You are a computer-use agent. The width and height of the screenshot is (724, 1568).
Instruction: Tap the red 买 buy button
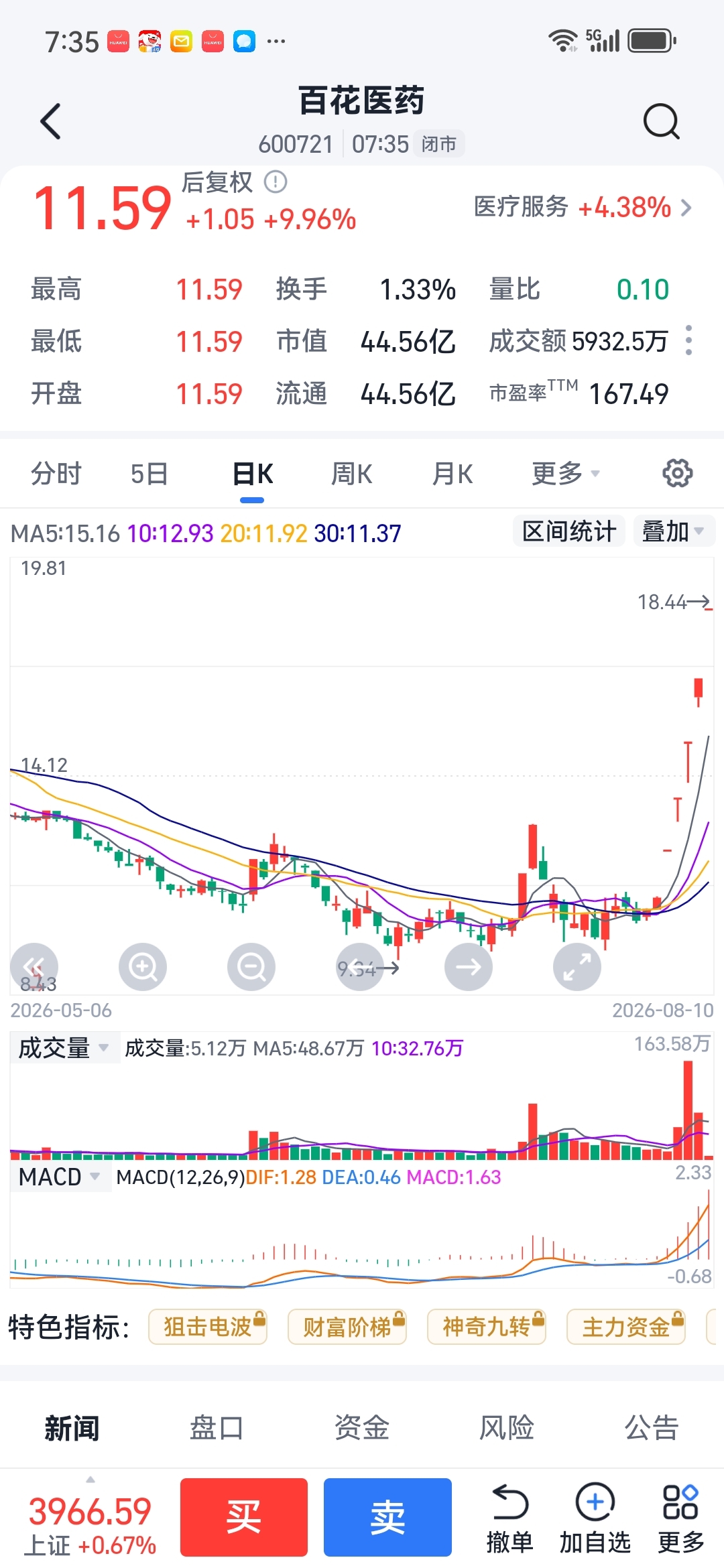pos(244,1517)
